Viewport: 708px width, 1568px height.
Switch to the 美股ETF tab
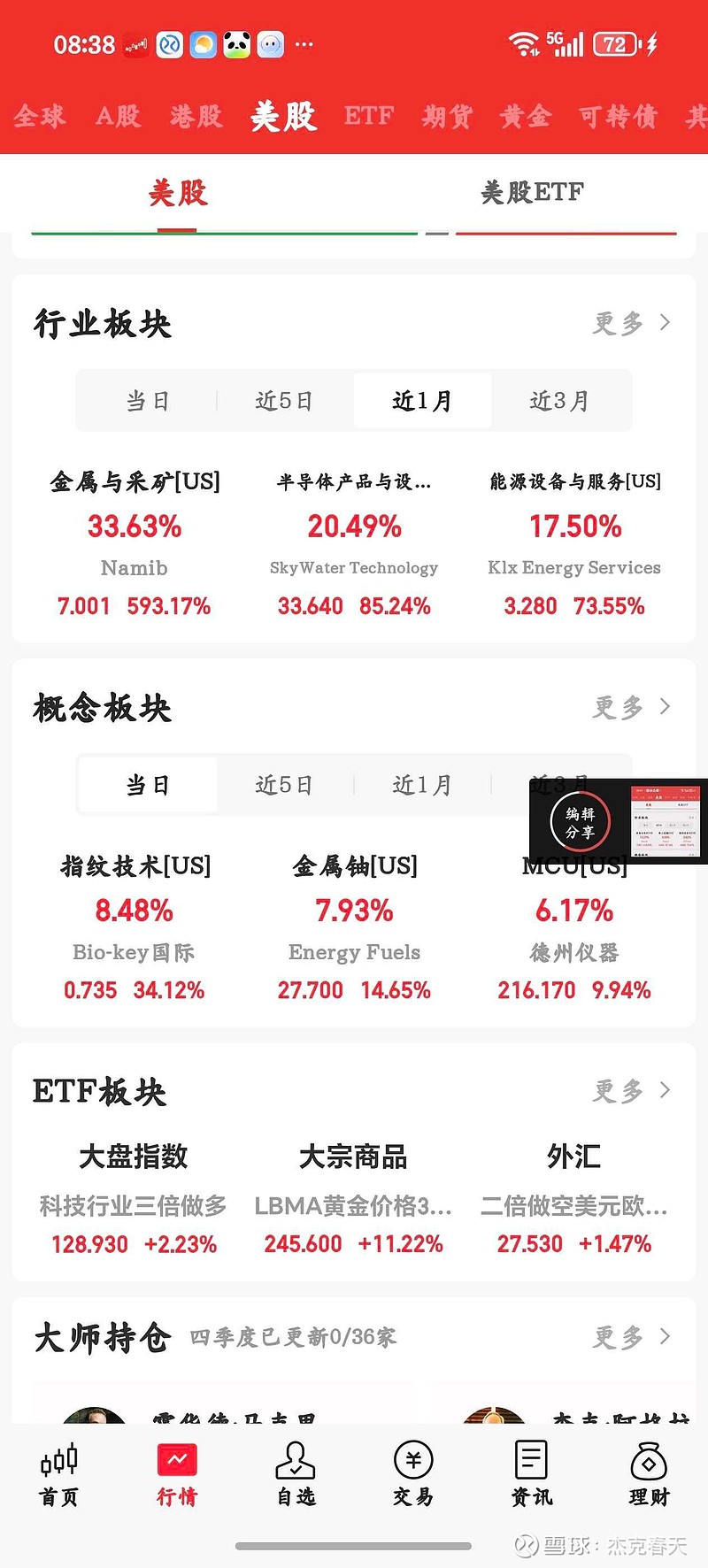[533, 191]
